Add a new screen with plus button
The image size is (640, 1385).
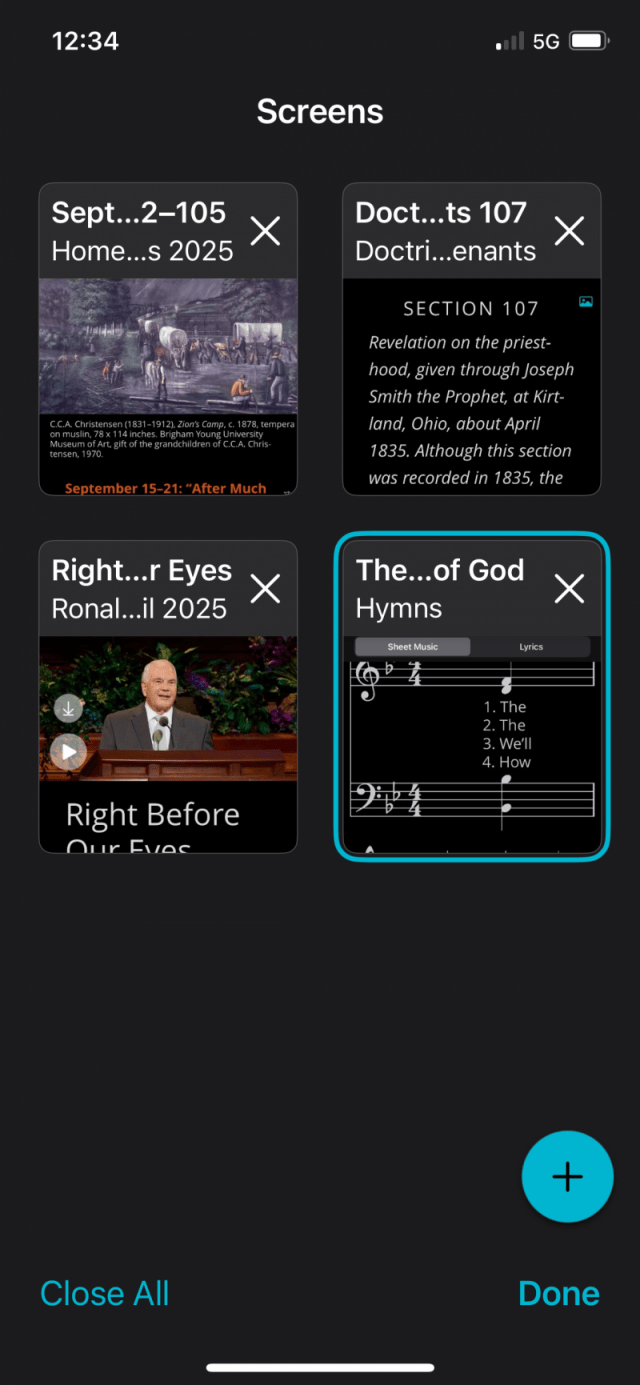567,1177
